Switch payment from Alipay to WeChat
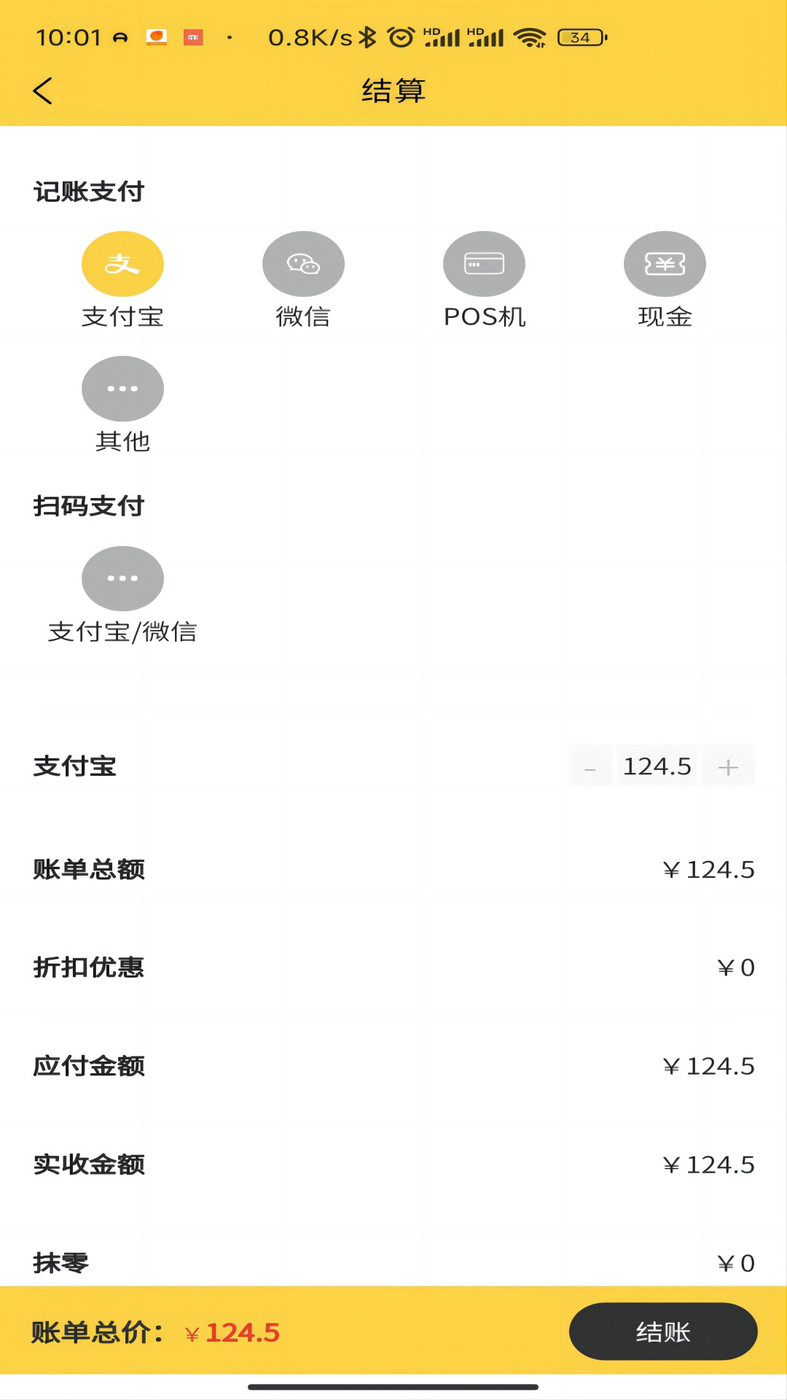 303,263
